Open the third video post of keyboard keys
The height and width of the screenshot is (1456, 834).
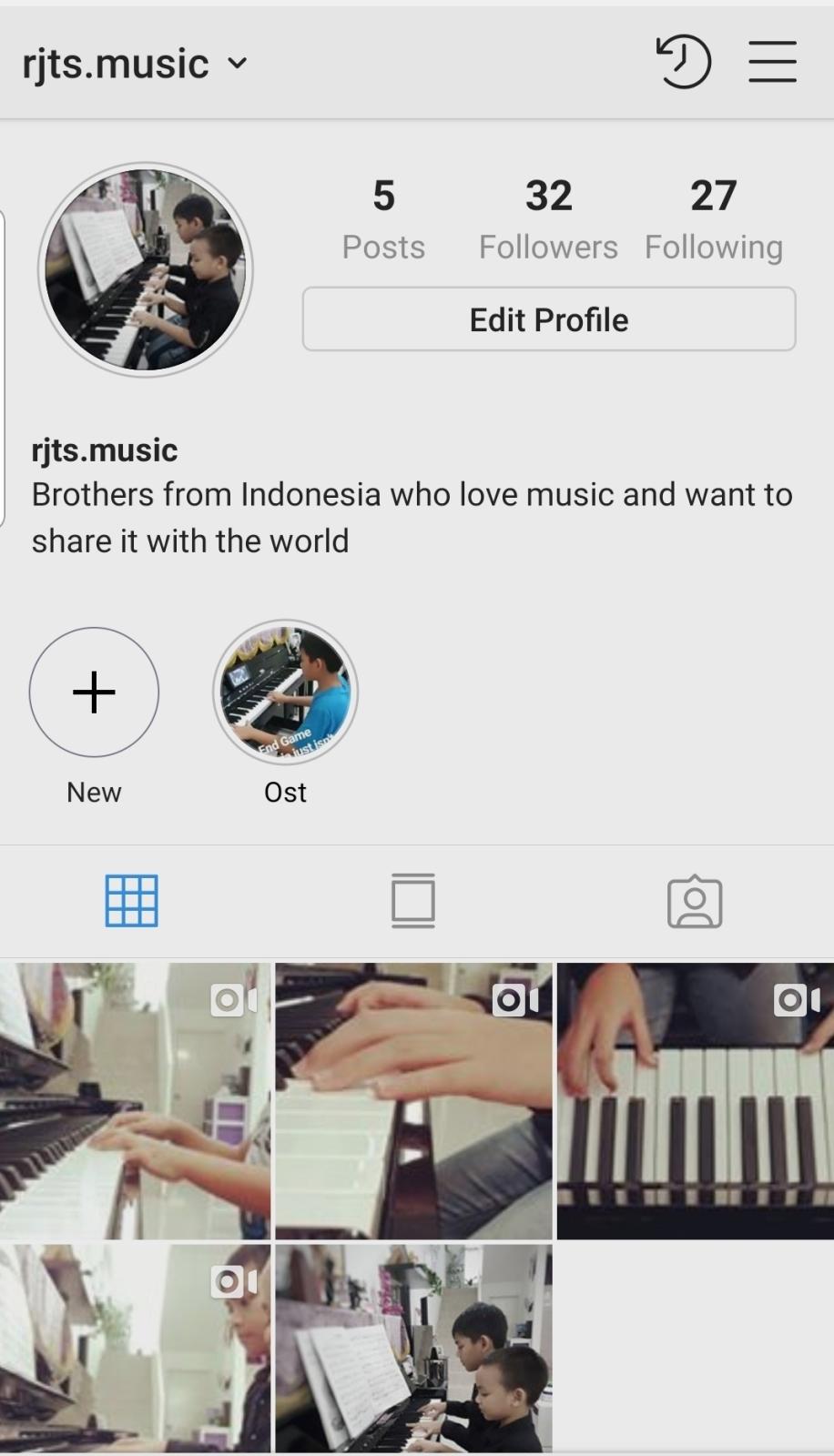tap(695, 1101)
